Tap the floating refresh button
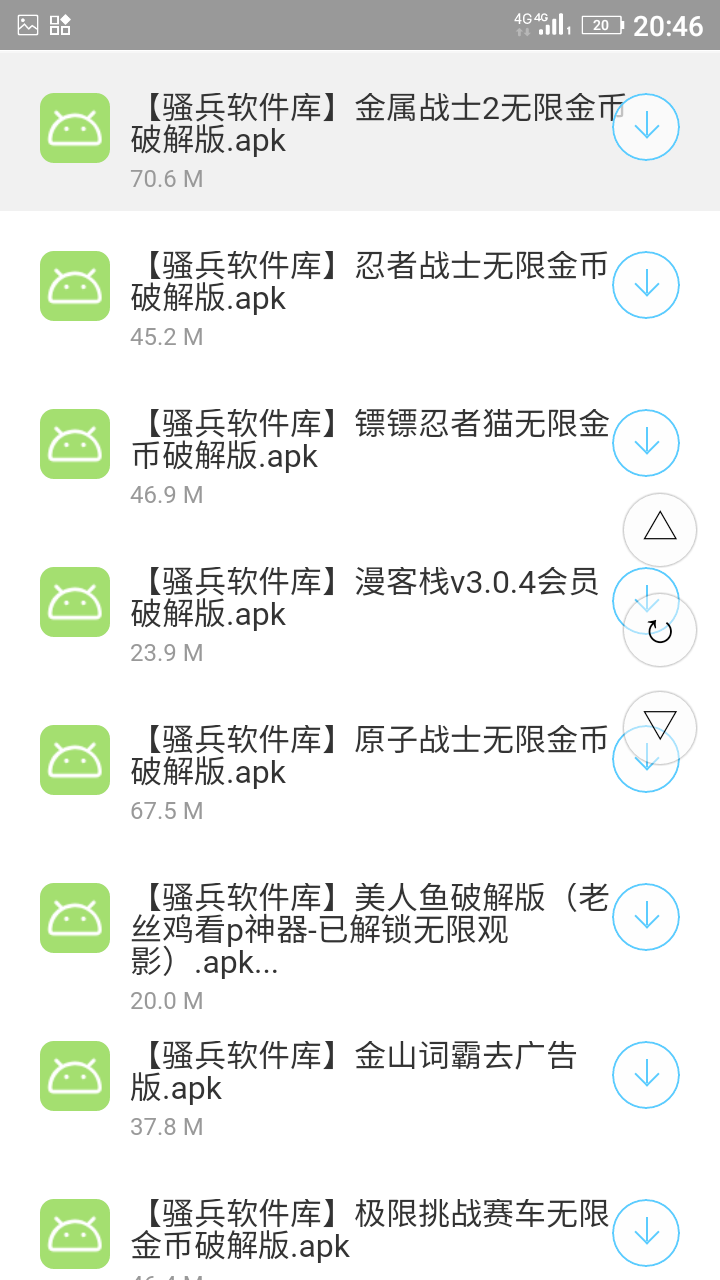The width and height of the screenshot is (720, 1280). coord(660,631)
